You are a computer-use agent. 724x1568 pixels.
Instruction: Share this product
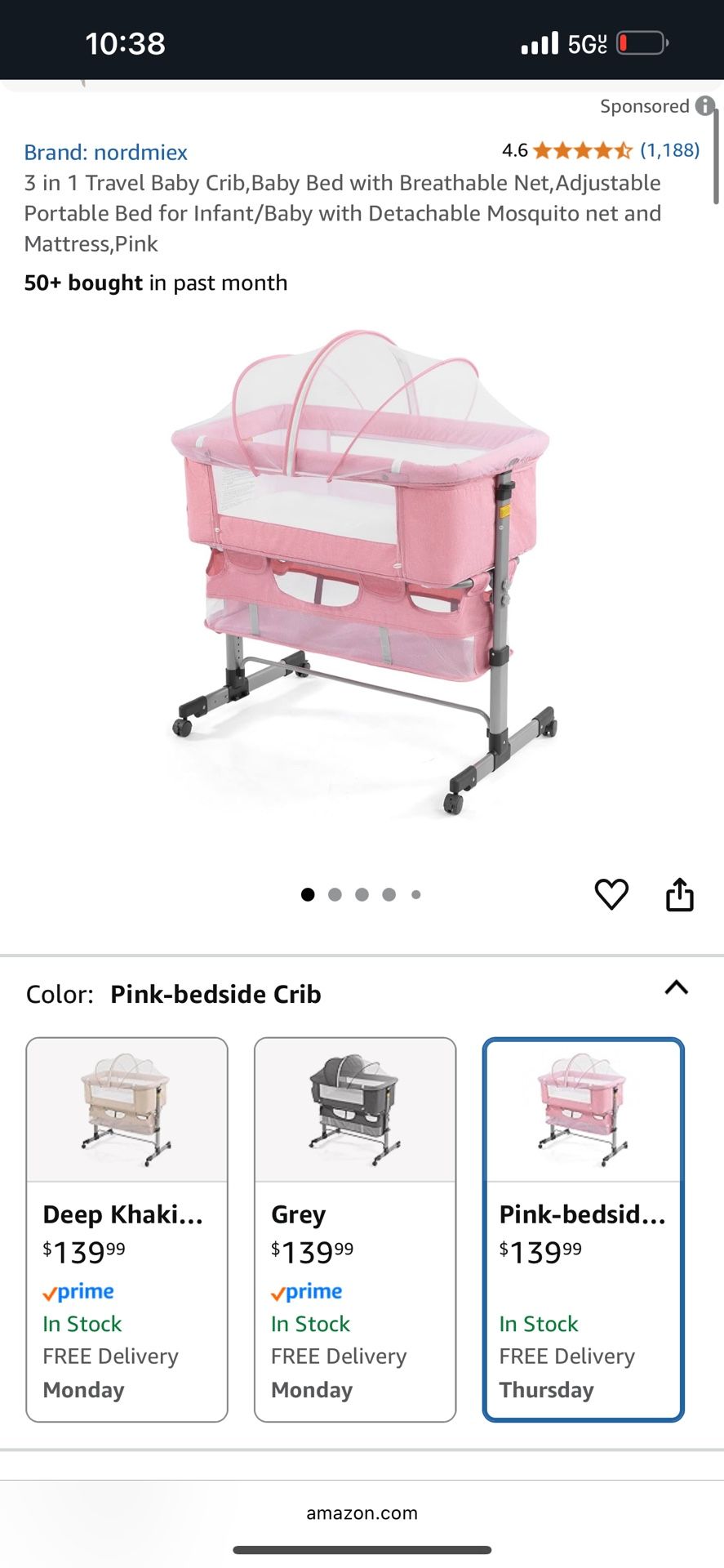point(680,894)
